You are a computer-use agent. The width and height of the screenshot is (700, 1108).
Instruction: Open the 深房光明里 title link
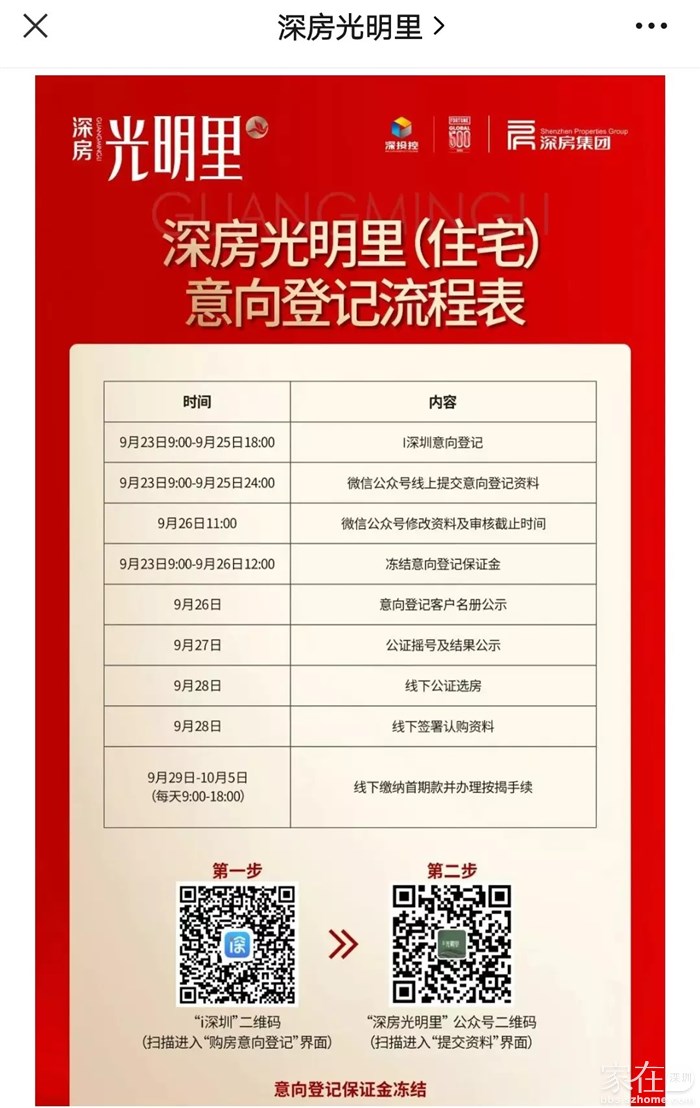[360, 27]
